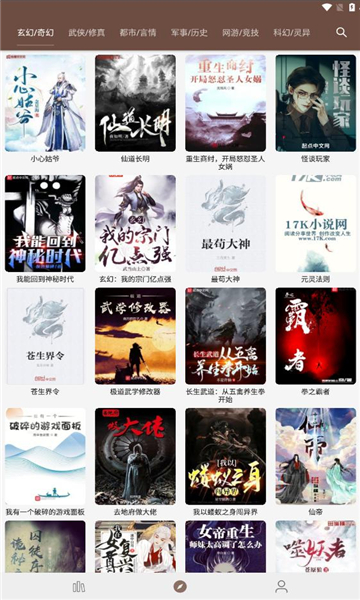Open the 科幻/灵异 category tab
The image size is (360, 600).
pos(292,33)
